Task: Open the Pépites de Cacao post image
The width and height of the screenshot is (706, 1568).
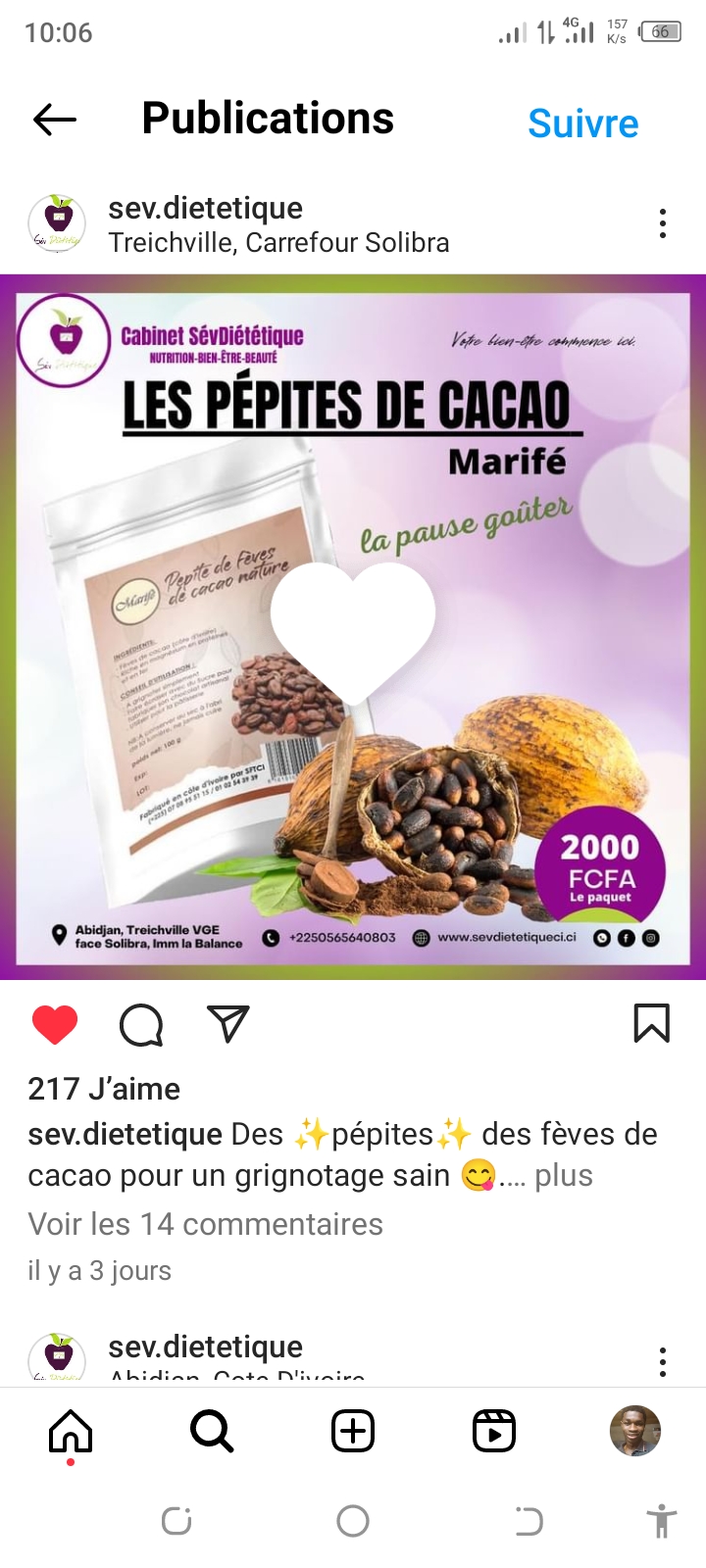Action: [x=353, y=627]
